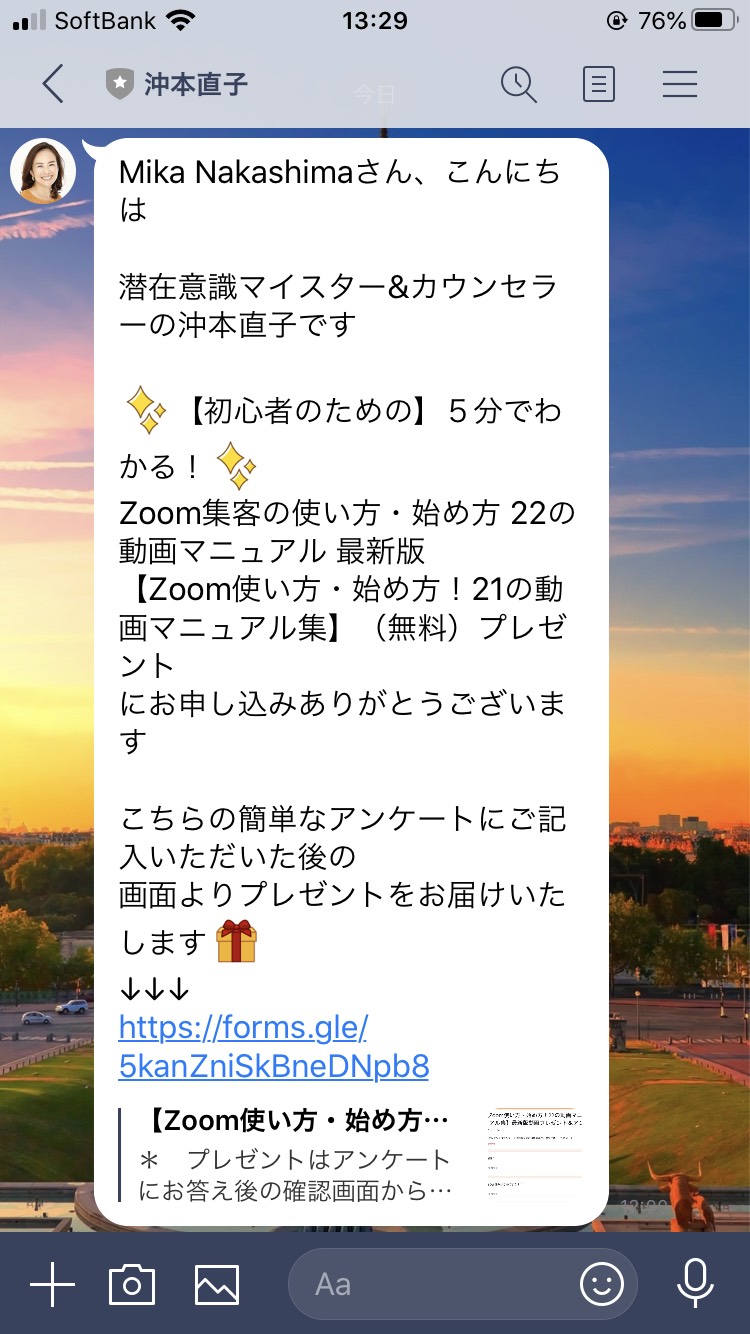
Task: Open the chat menu hamburger icon
Action: (x=679, y=84)
